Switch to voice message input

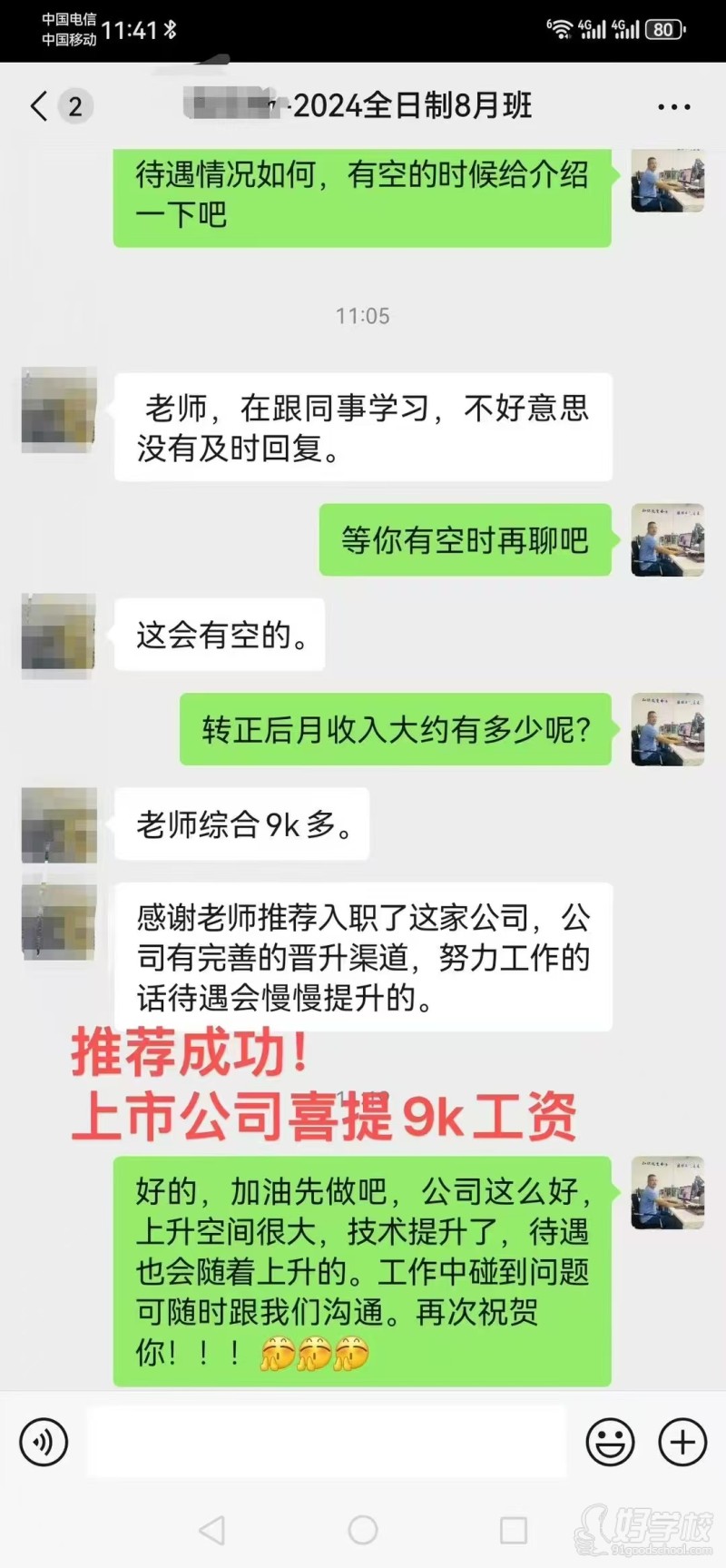(x=44, y=1442)
